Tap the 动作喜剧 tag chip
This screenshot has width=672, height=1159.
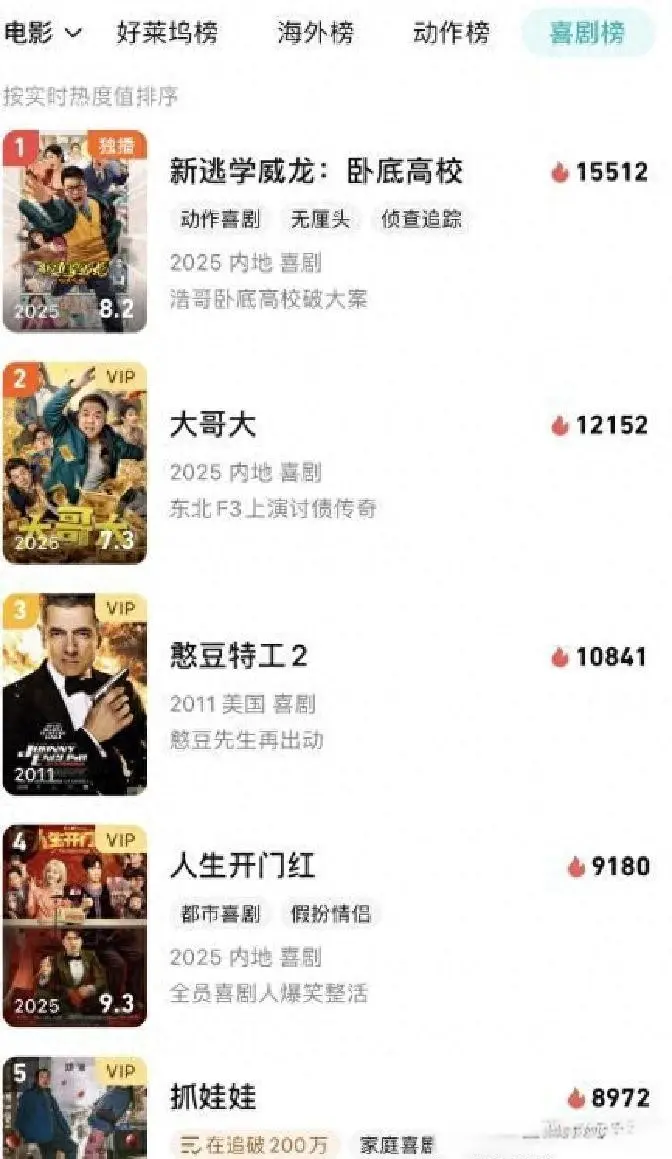click(x=220, y=220)
